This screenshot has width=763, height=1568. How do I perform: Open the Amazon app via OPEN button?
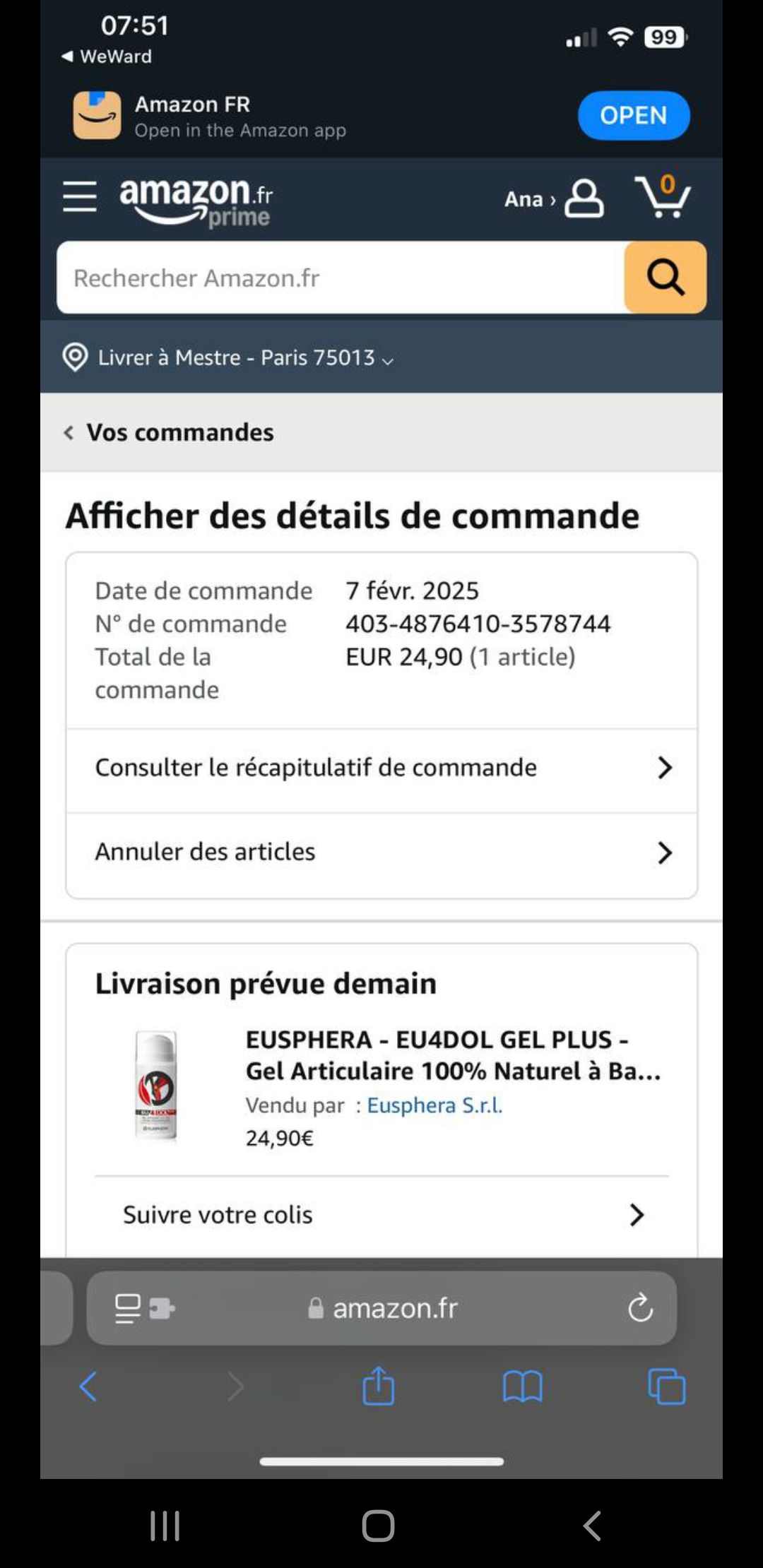[633, 115]
